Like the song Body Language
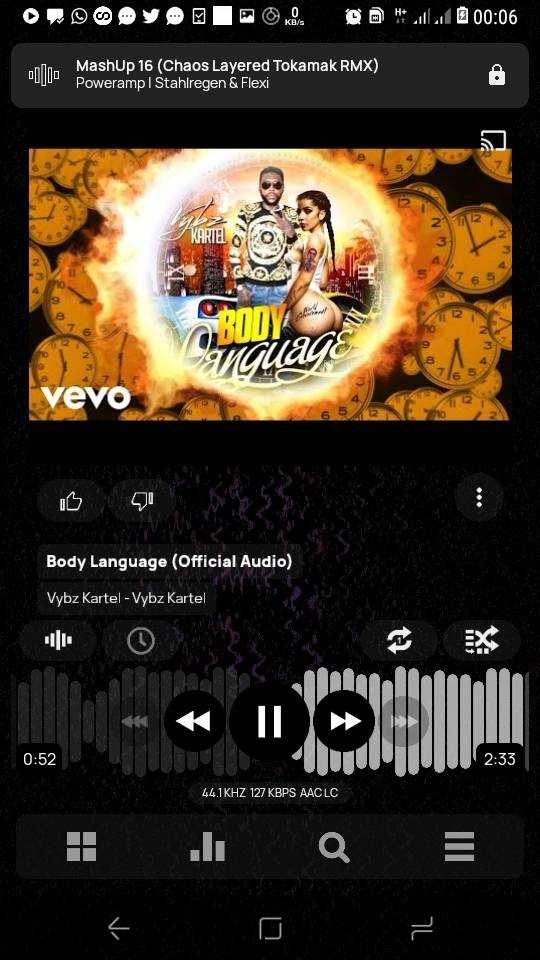540x960 pixels. click(71, 501)
